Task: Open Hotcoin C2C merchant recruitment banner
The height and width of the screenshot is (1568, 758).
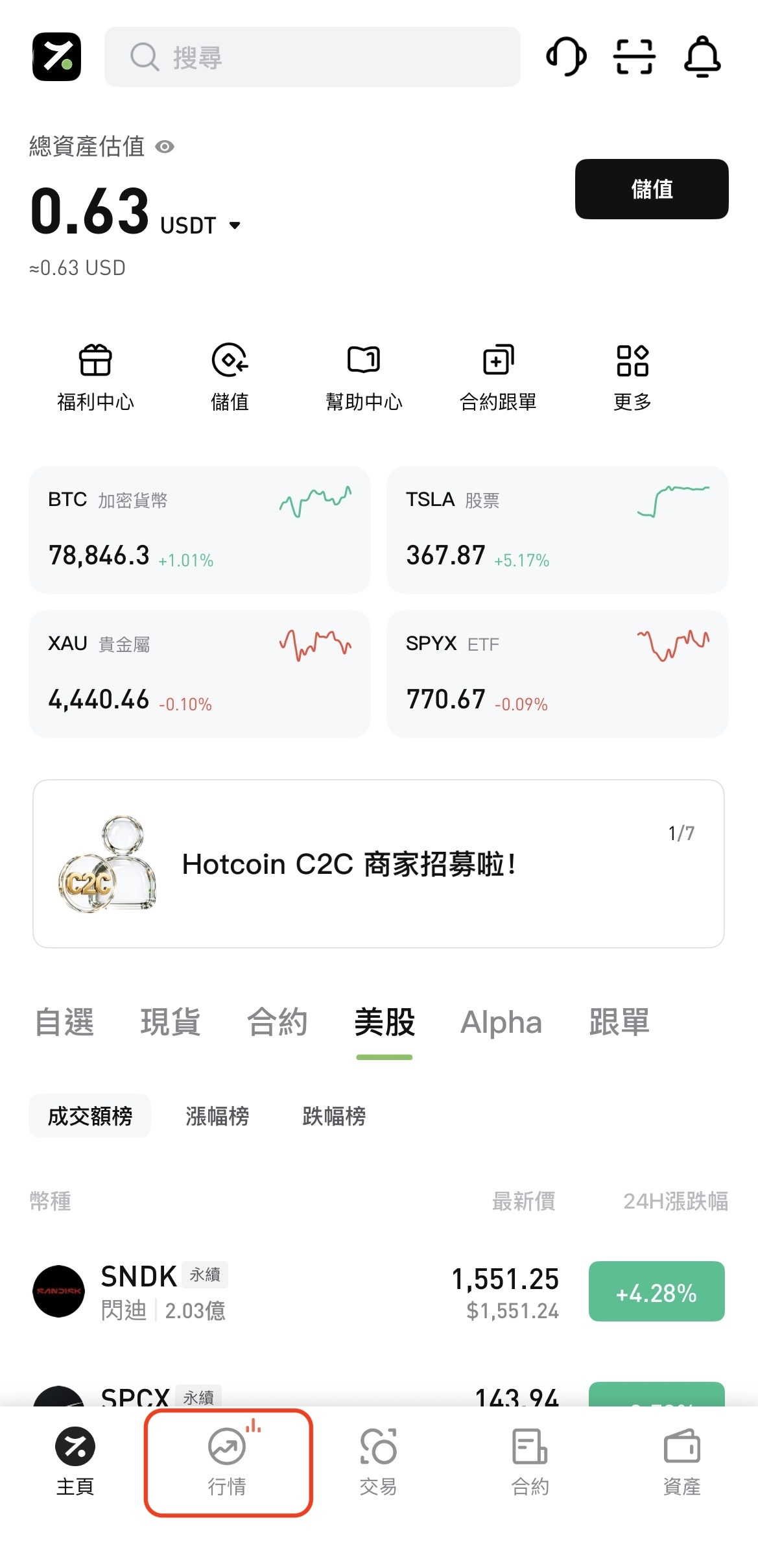Action: pyautogui.click(x=379, y=863)
